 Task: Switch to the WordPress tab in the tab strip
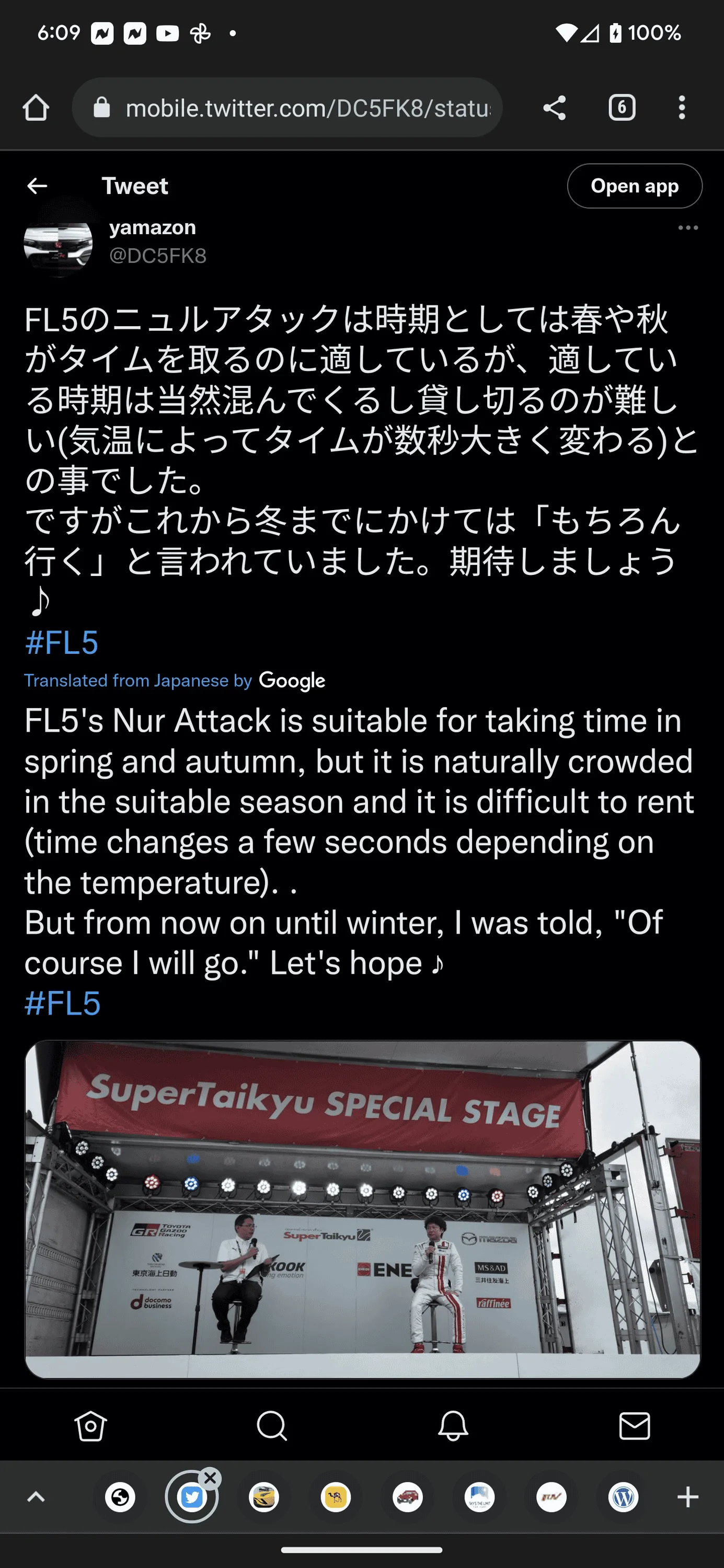point(623,1497)
